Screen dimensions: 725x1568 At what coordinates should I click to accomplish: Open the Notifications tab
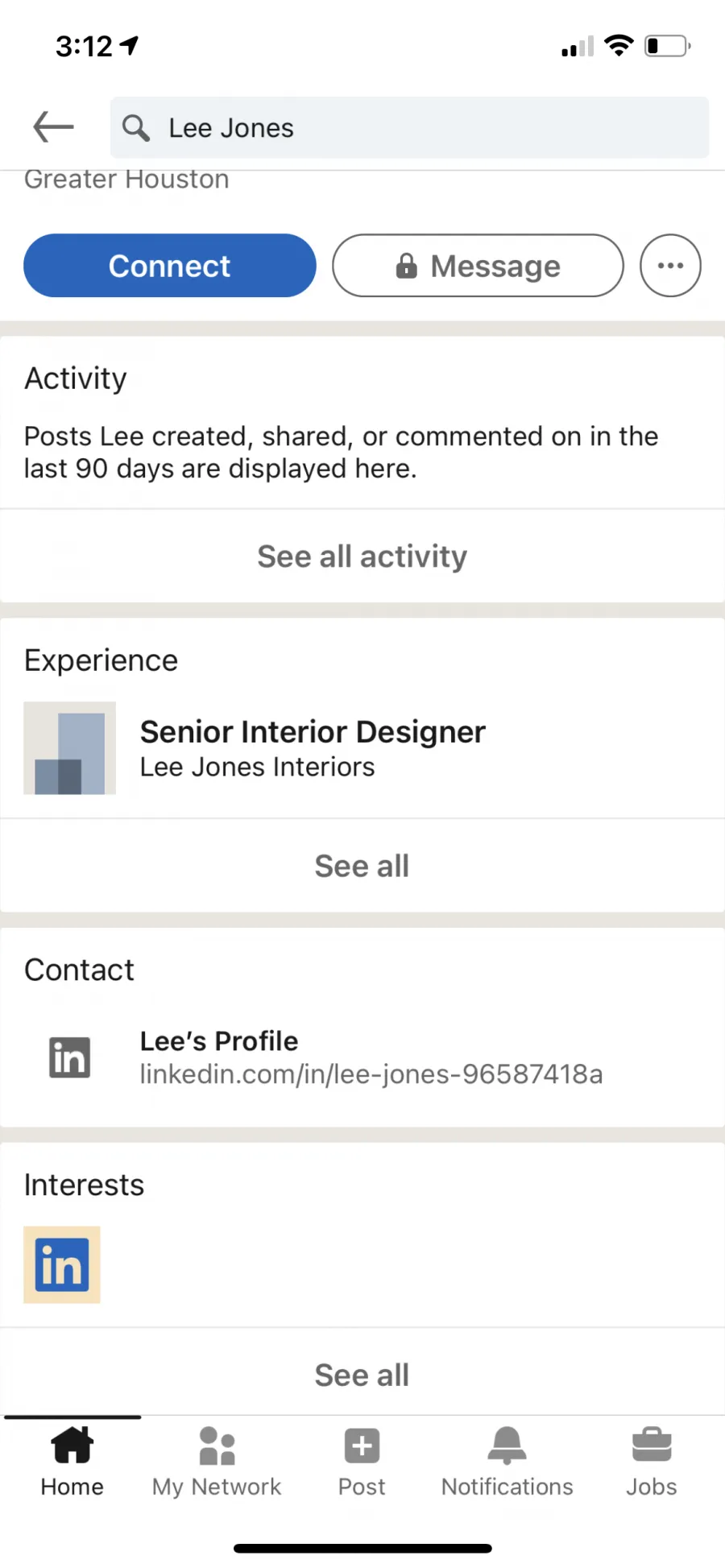click(x=507, y=1461)
